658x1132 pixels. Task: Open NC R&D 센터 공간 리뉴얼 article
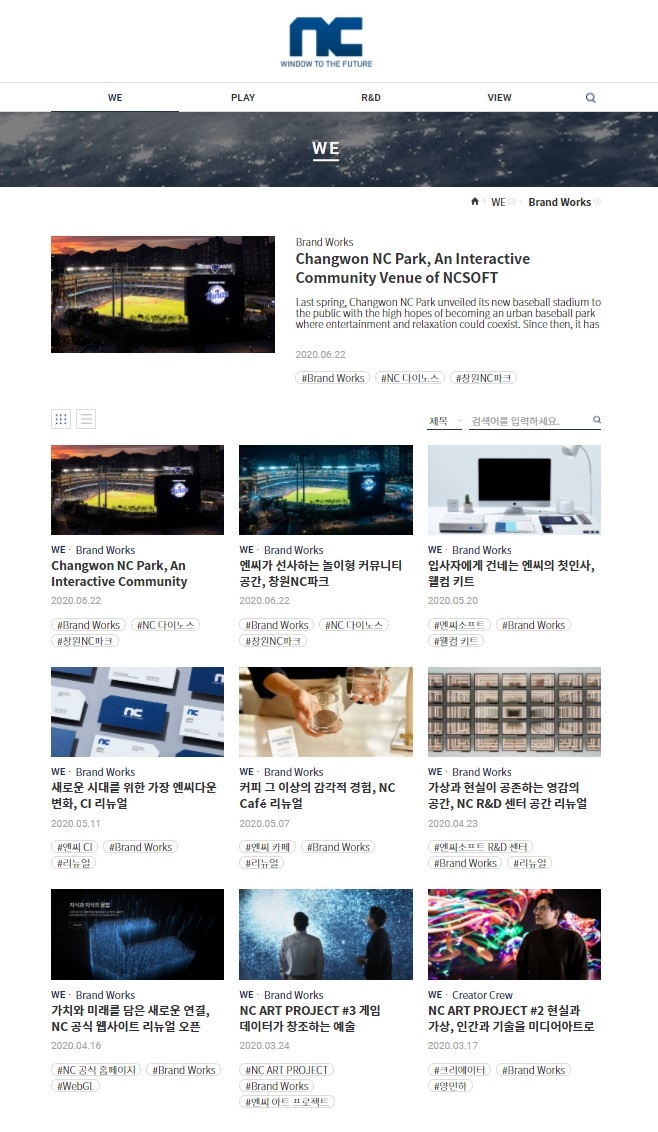click(x=507, y=795)
